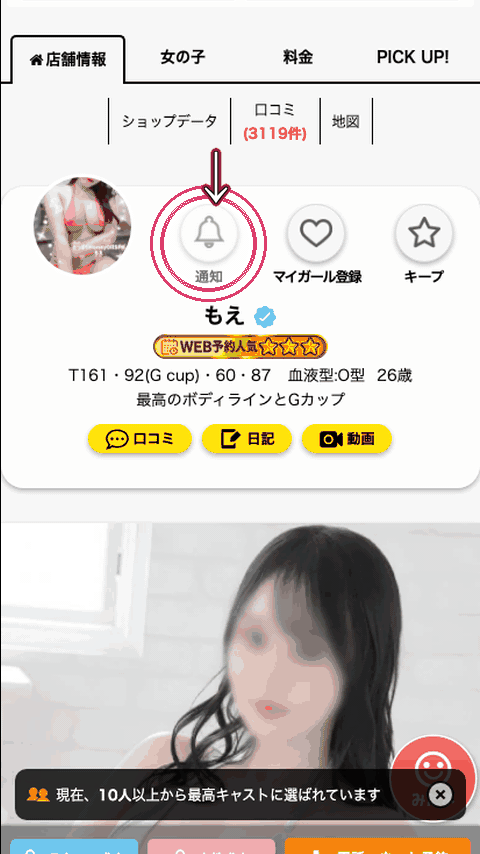Open the 動画 video button
The image size is (480, 854).
coord(347,439)
